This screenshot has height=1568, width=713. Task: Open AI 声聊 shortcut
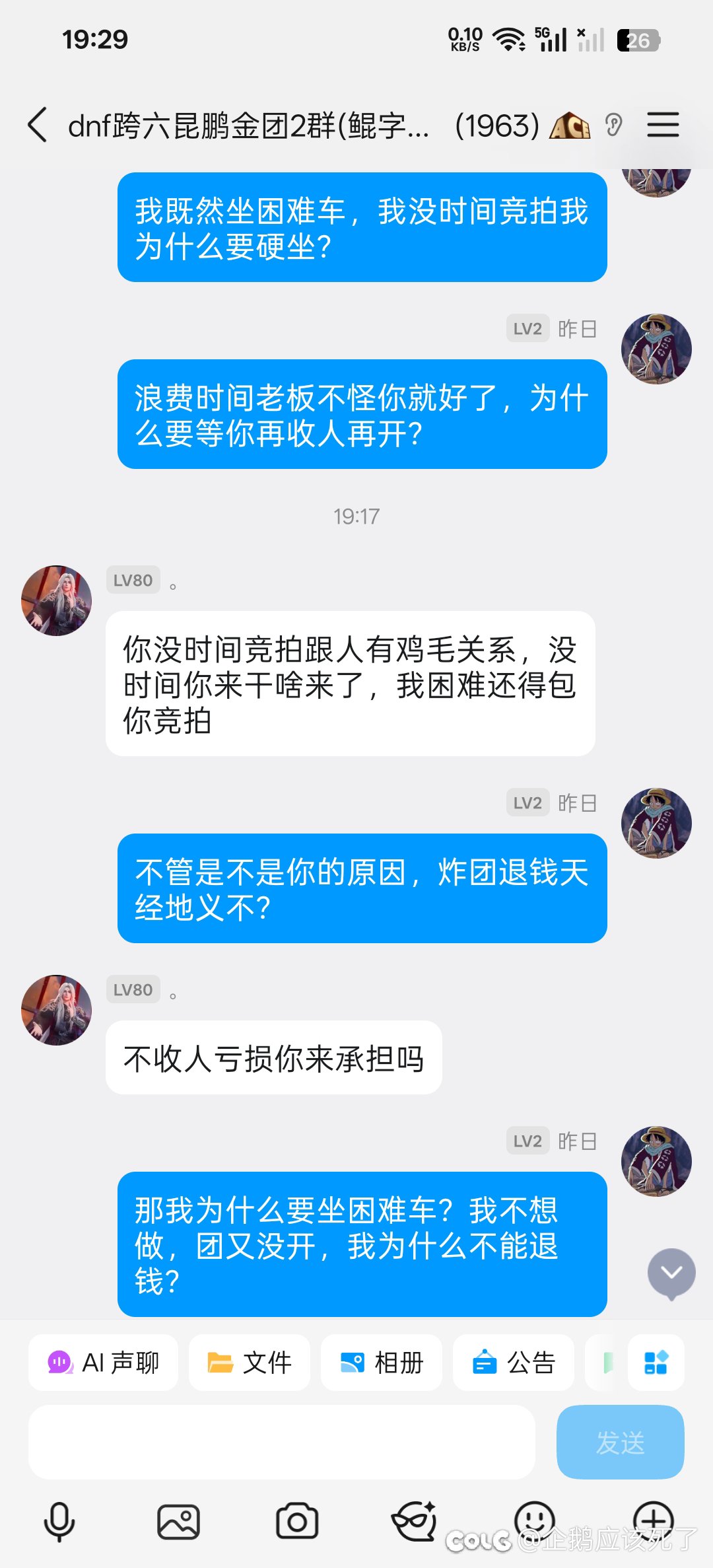coord(104,1363)
